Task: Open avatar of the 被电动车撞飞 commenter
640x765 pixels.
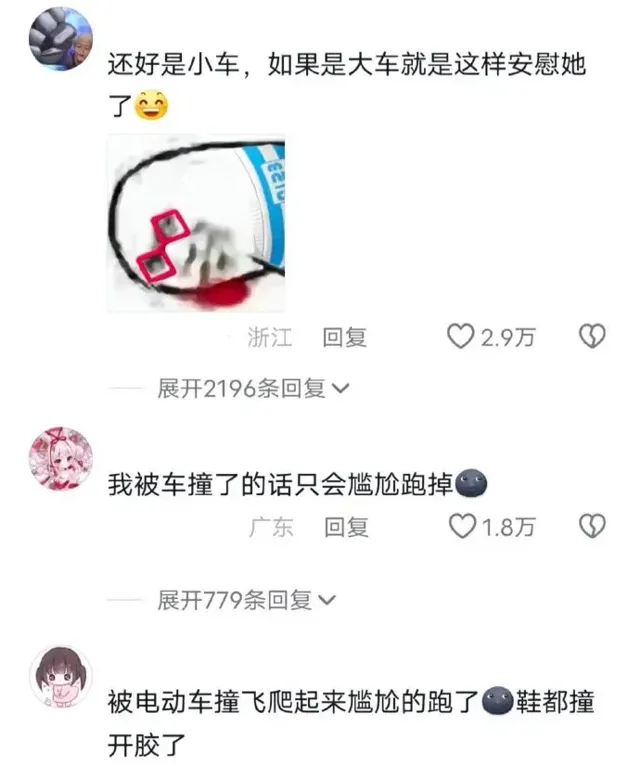Action: coord(61,677)
